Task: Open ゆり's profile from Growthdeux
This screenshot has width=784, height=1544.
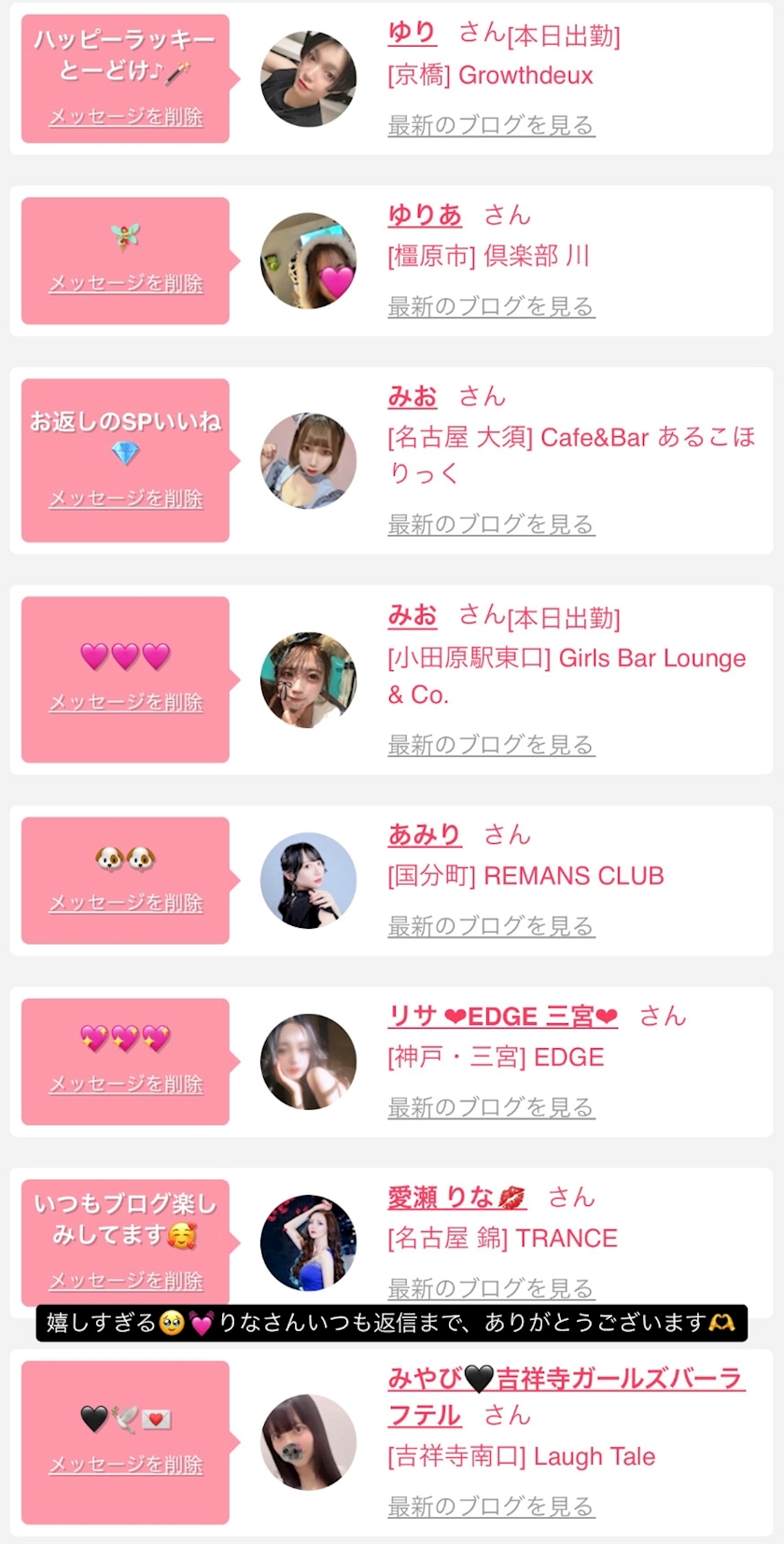Action: 412,33
